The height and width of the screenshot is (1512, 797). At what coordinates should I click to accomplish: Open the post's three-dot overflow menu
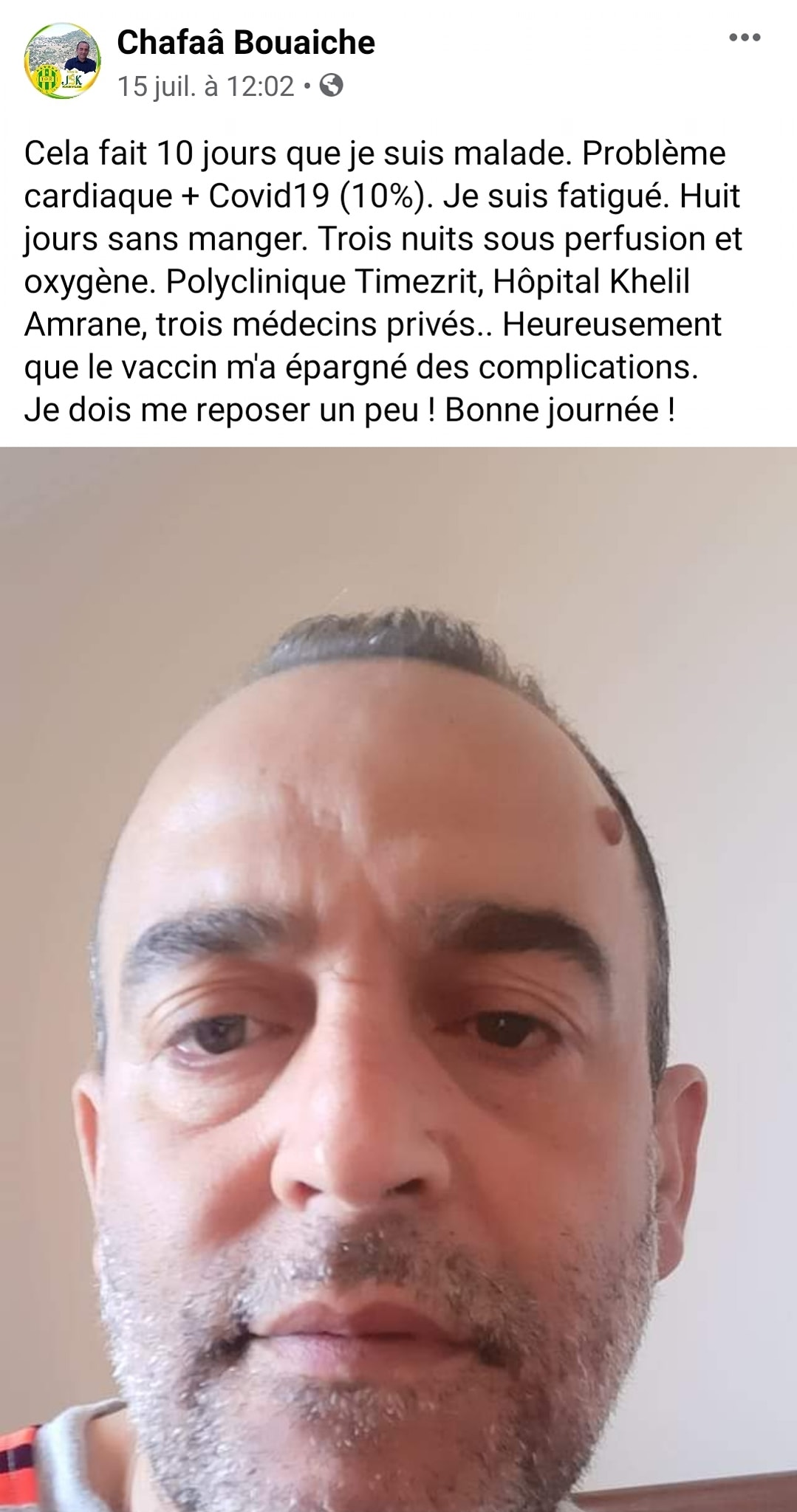[x=745, y=37]
